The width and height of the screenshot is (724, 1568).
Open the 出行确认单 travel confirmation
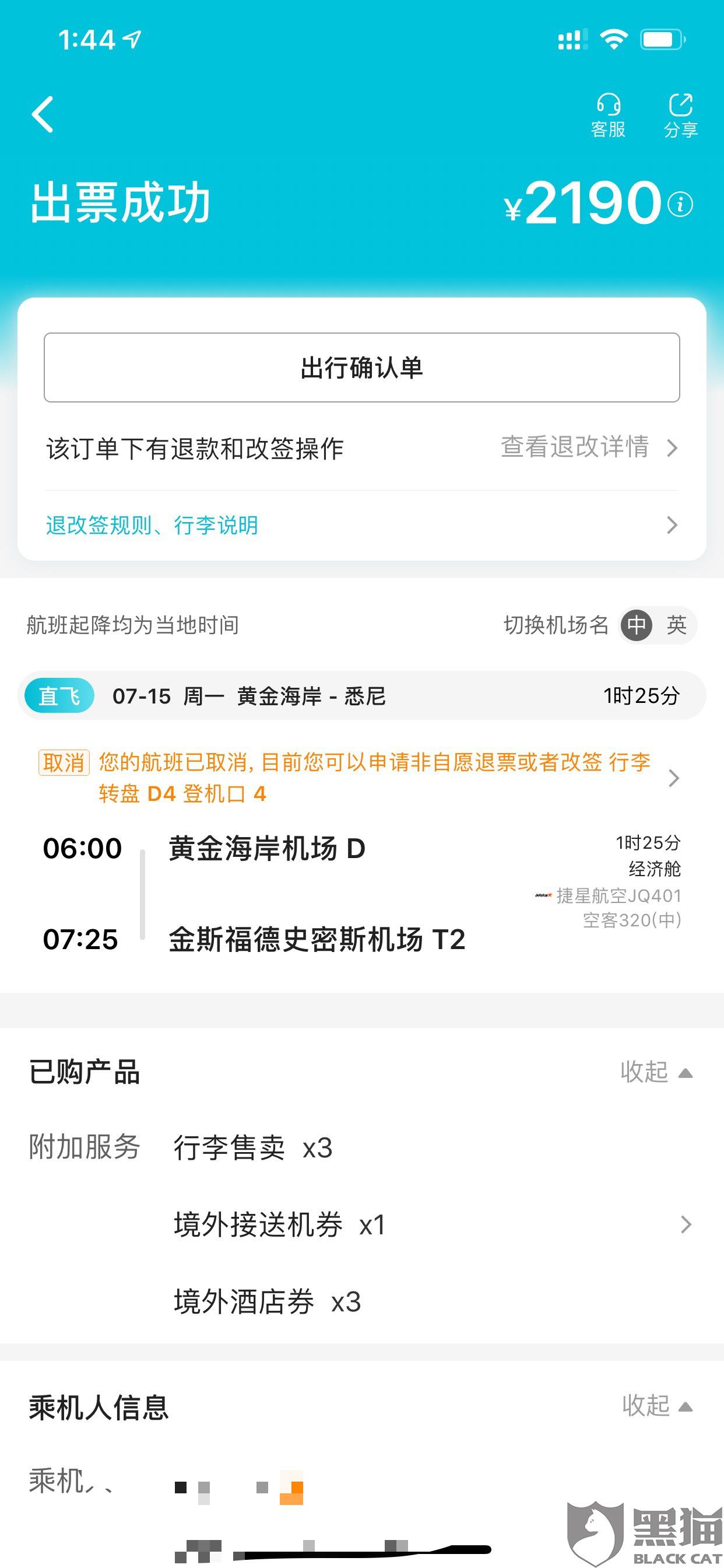tap(361, 367)
